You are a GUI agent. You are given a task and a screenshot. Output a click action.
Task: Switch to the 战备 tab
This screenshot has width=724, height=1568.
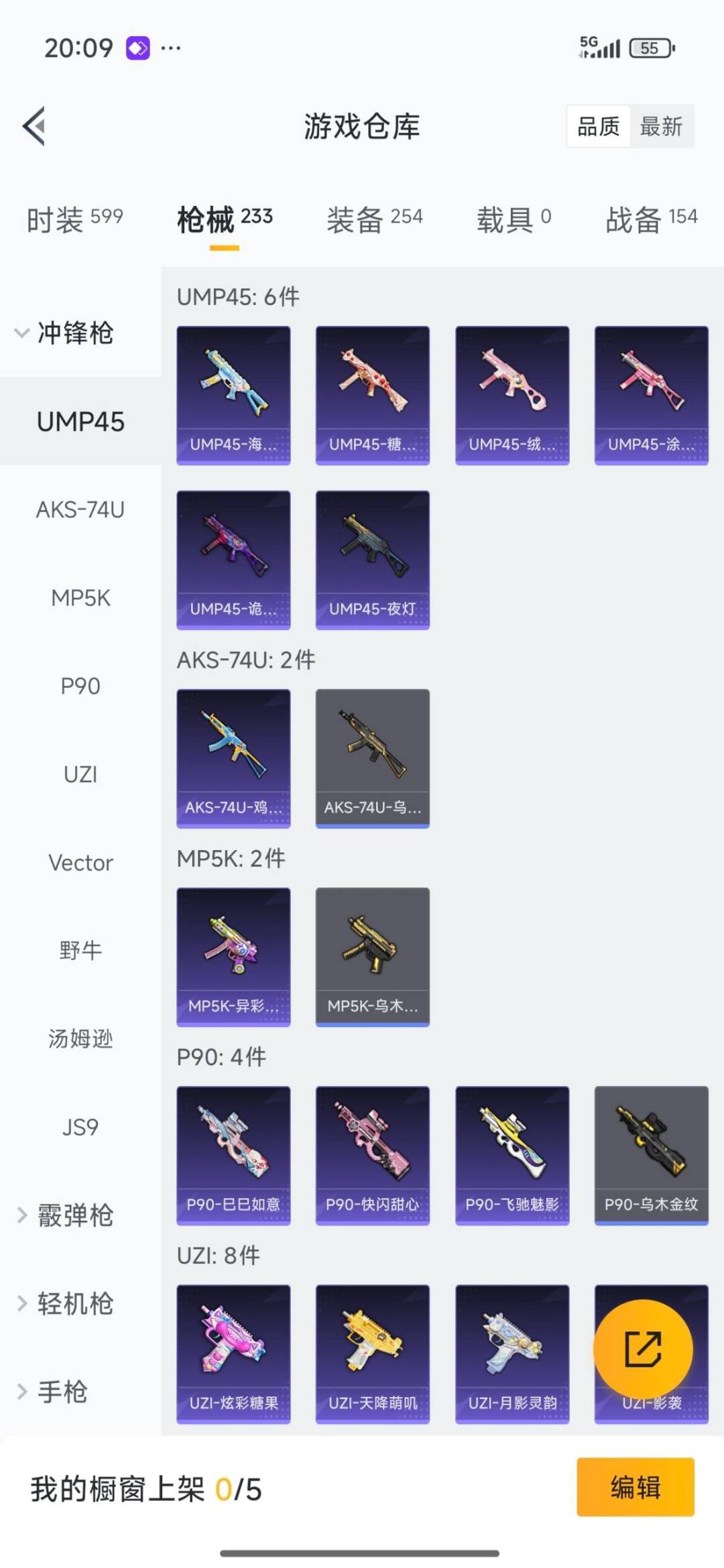[x=651, y=219]
